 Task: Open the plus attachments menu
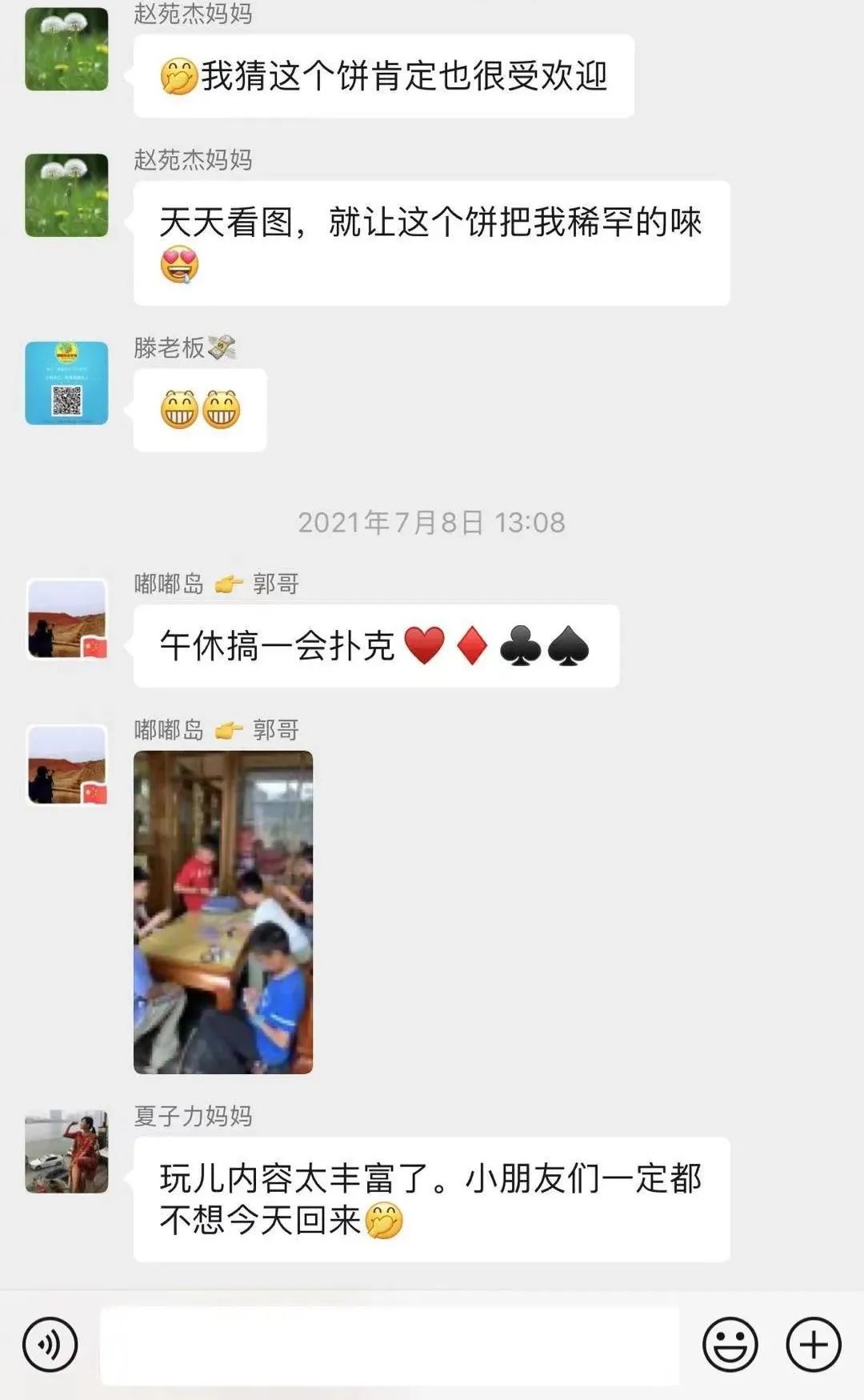(x=814, y=1345)
